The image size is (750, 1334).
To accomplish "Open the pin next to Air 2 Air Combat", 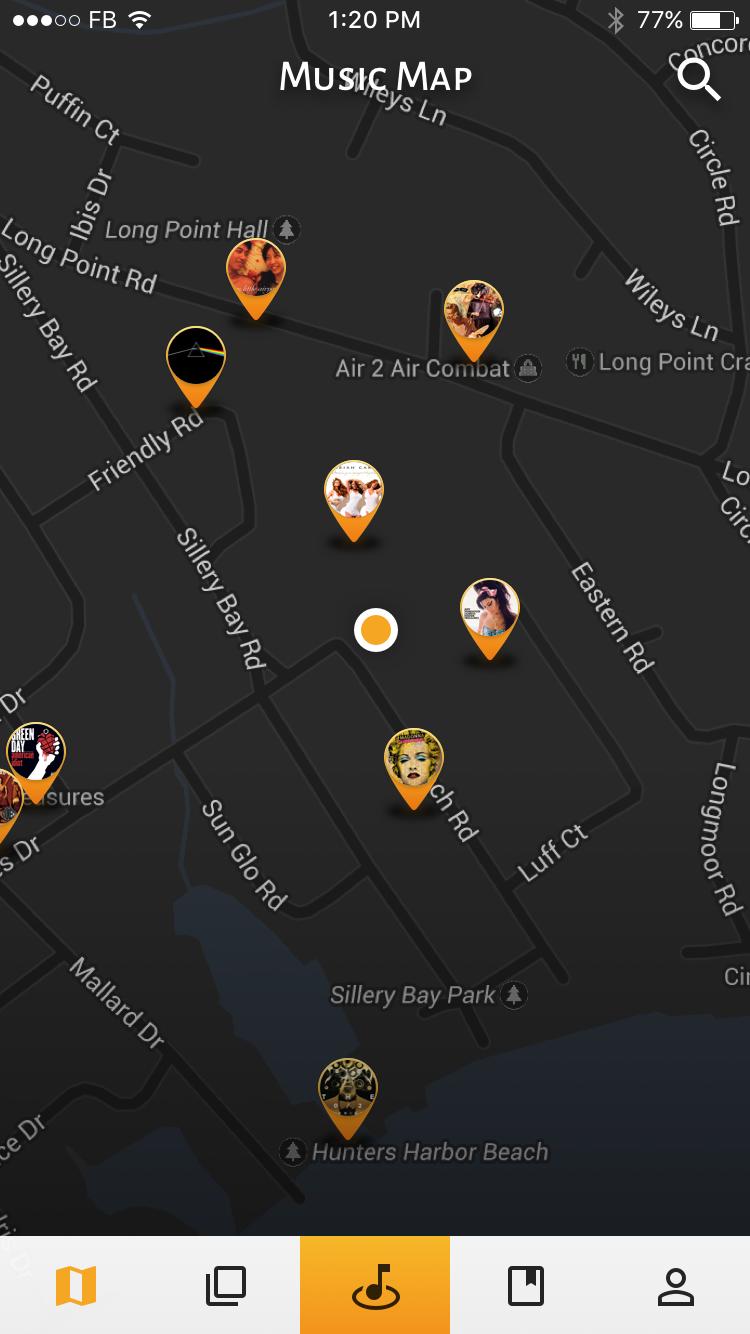I will point(474,312).
